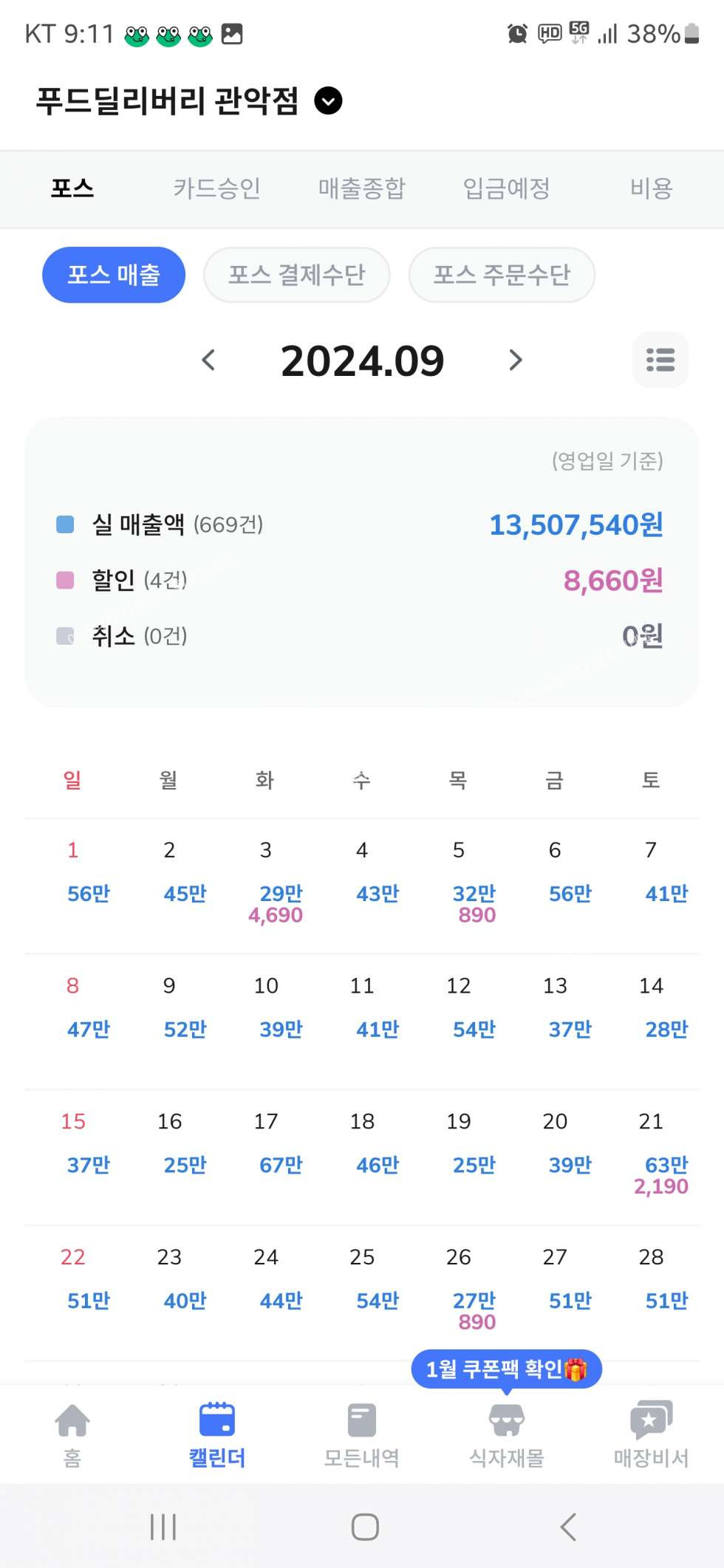Screen dimensions: 724x1568
Task: Select the 포스 주문수단 chip
Action: tap(501, 275)
